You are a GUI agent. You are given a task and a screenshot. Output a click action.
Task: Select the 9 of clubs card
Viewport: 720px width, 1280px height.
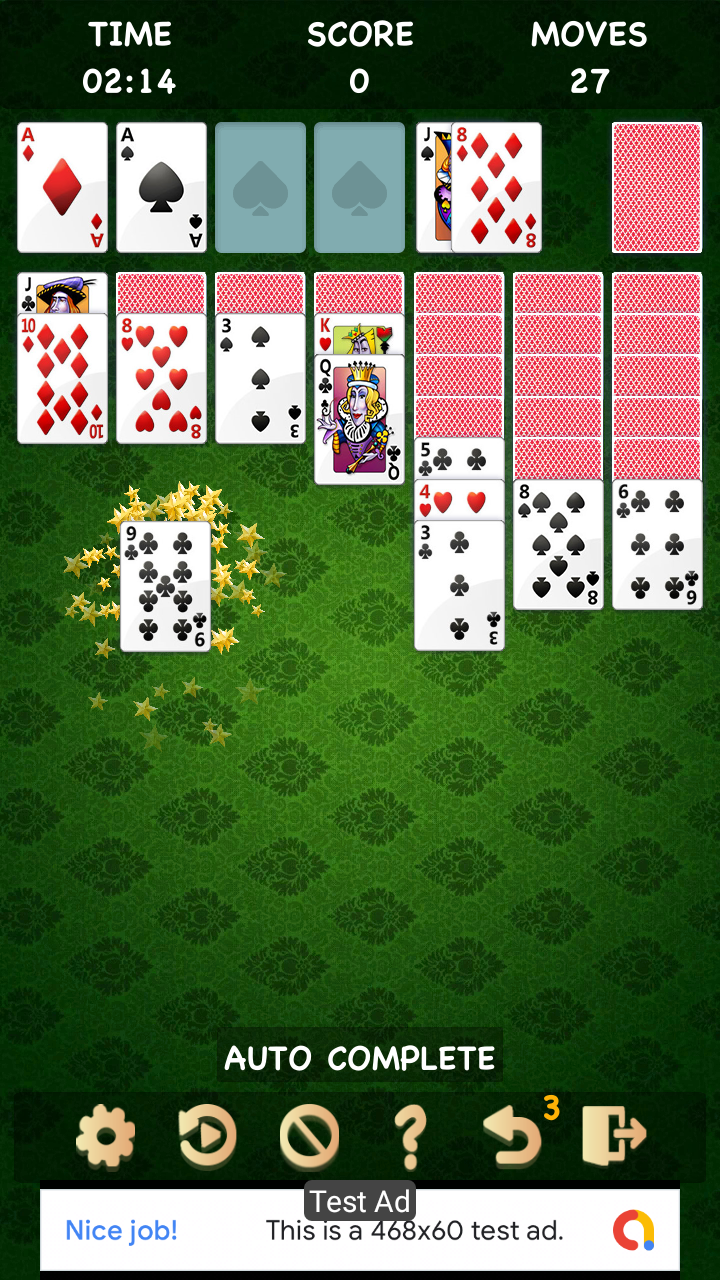pyautogui.click(x=166, y=586)
